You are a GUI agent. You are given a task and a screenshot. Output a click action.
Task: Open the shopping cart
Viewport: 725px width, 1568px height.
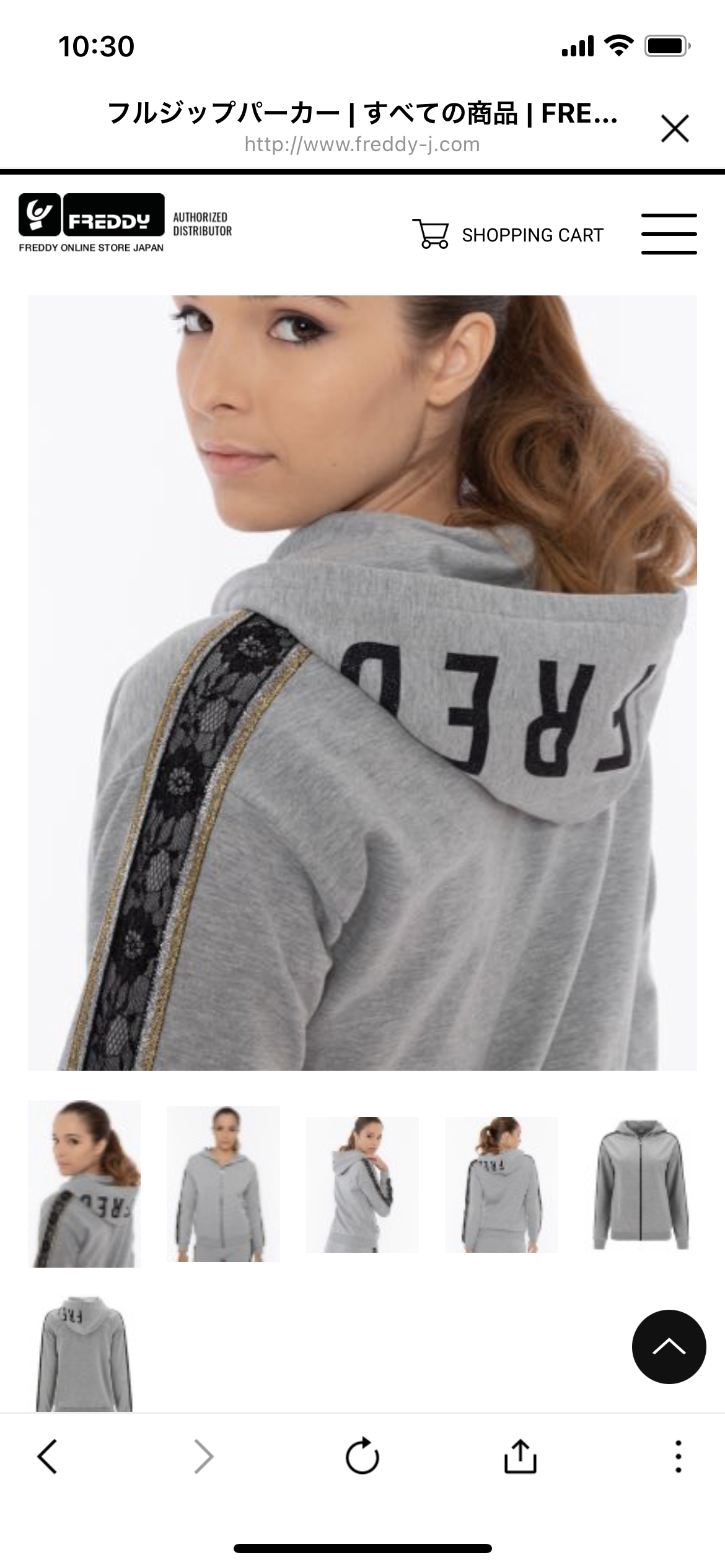508,235
